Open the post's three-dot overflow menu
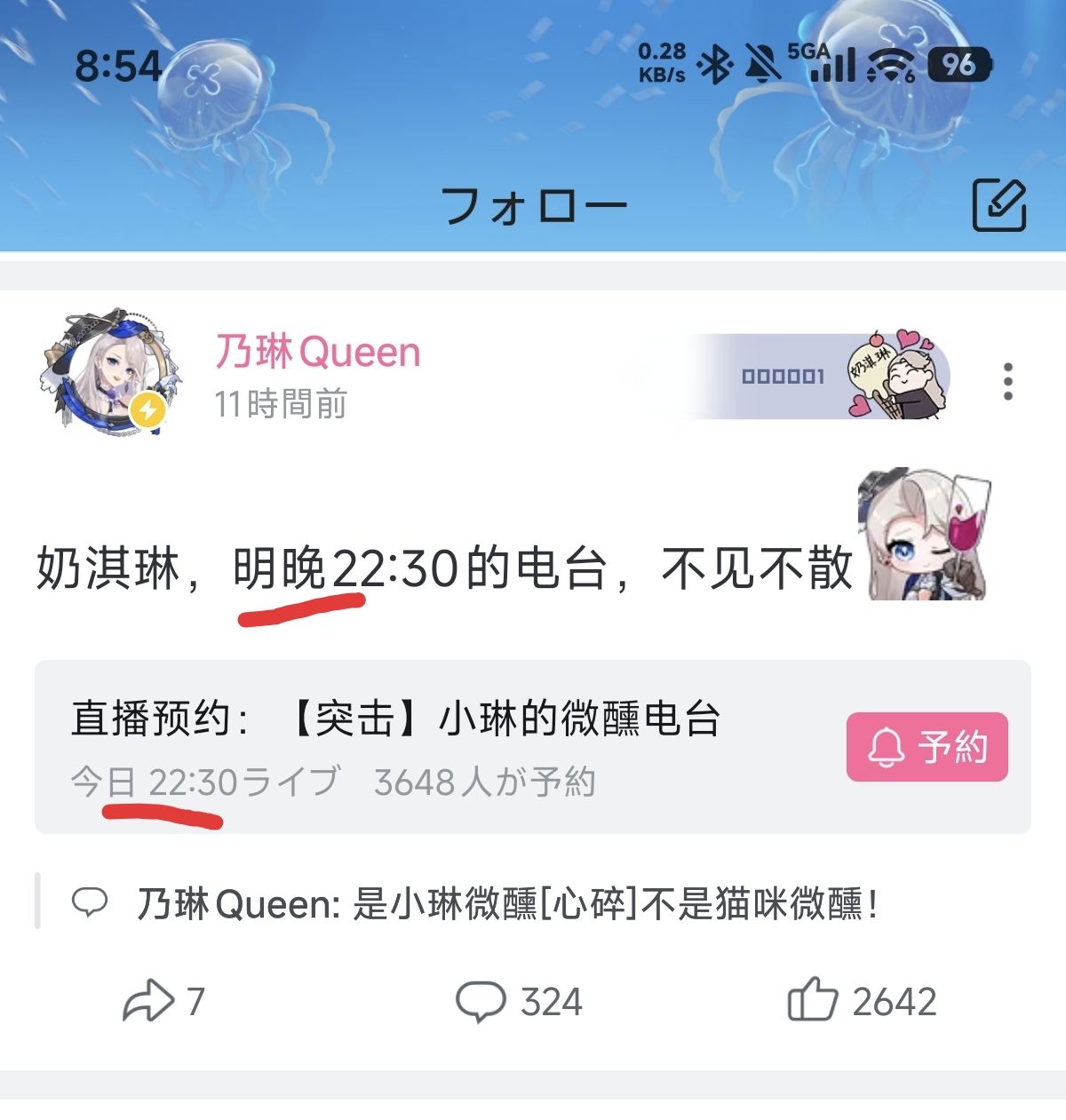This screenshot has width=1066, height=1120. (1007, 381)
